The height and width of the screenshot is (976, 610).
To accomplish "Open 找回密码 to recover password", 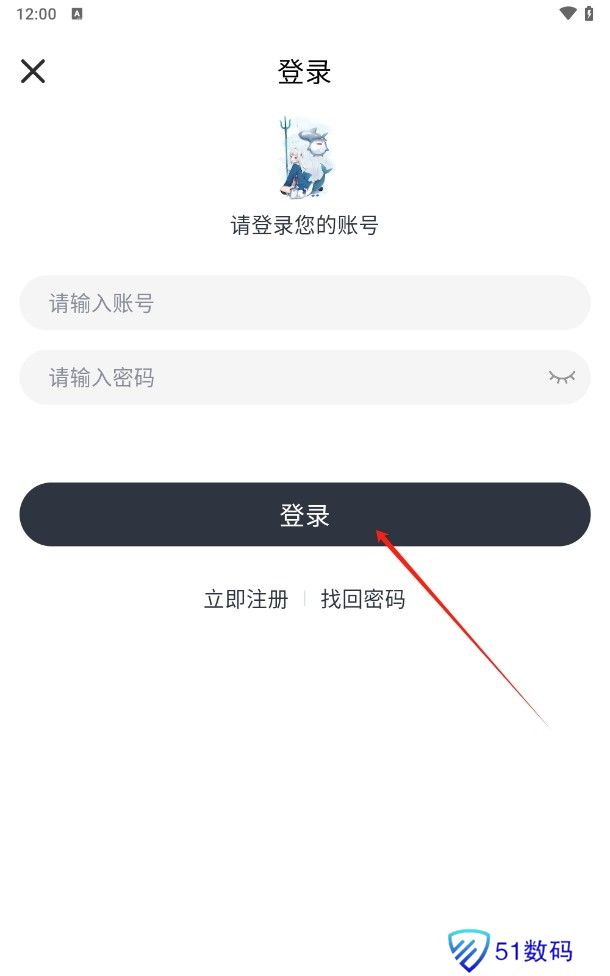I will coord(363,599).
